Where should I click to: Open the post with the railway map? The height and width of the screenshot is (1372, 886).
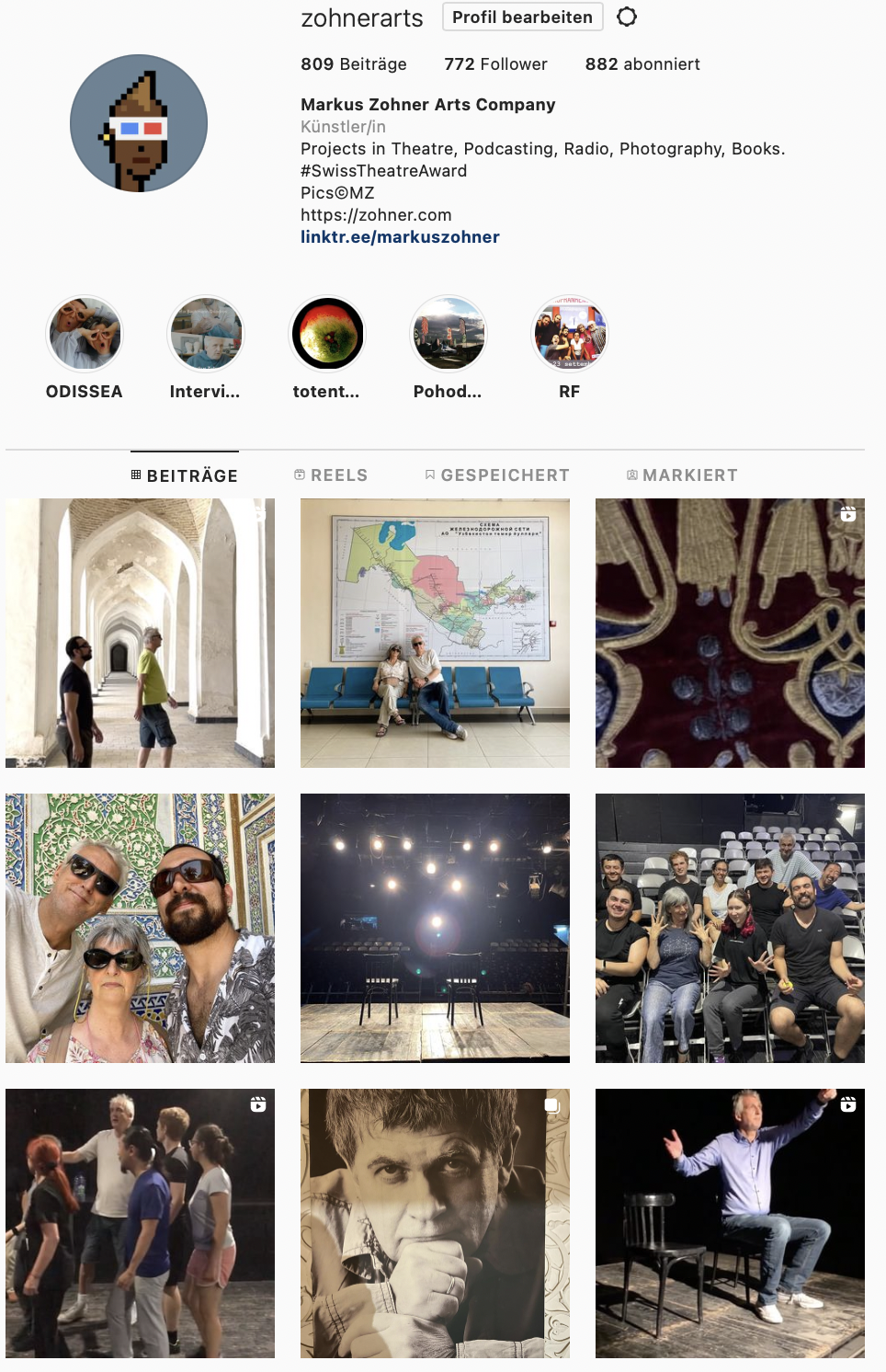click(435, 633)
